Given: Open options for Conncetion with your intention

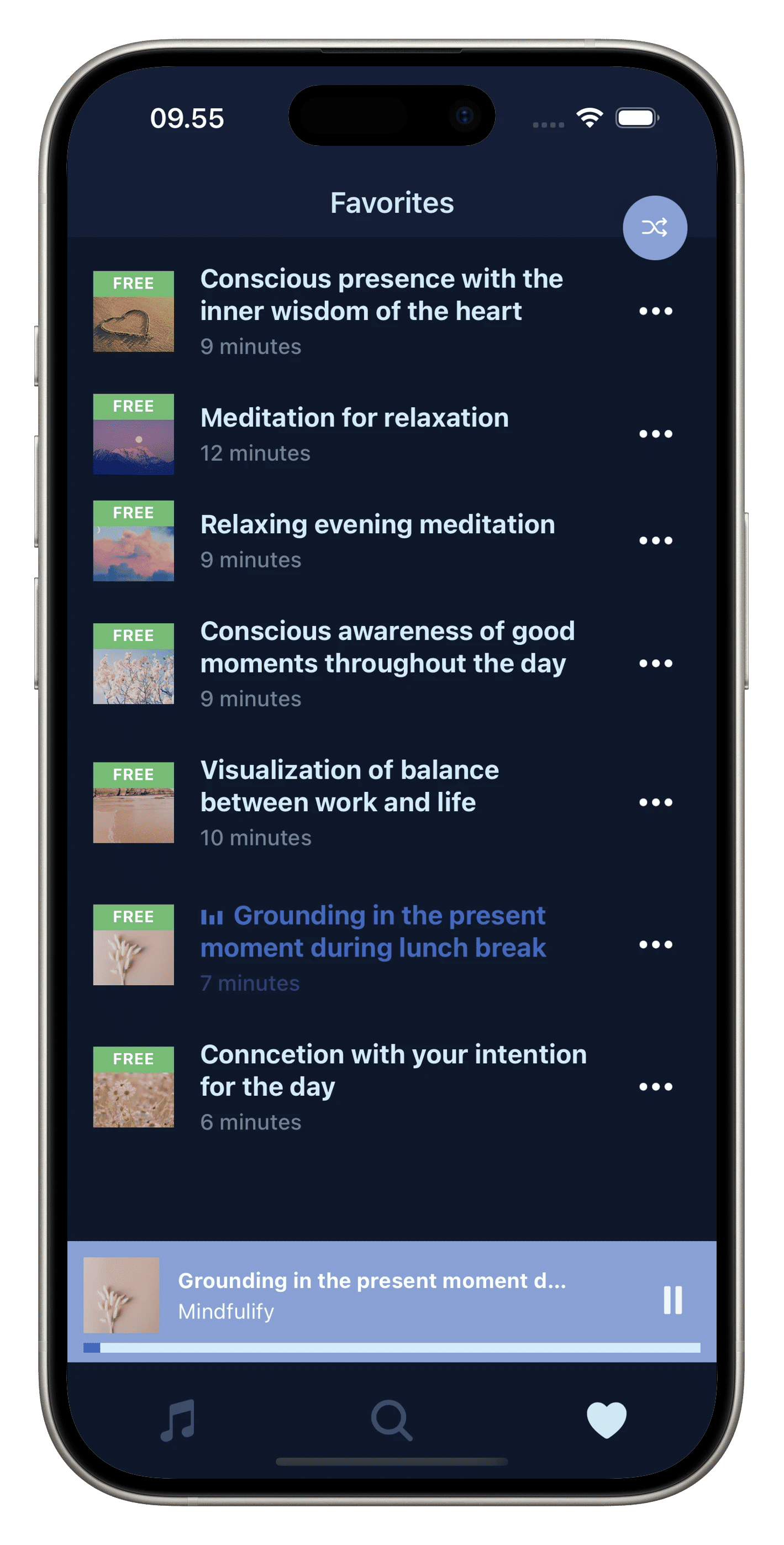Looking at the screenshot, I should [655, 1087].
